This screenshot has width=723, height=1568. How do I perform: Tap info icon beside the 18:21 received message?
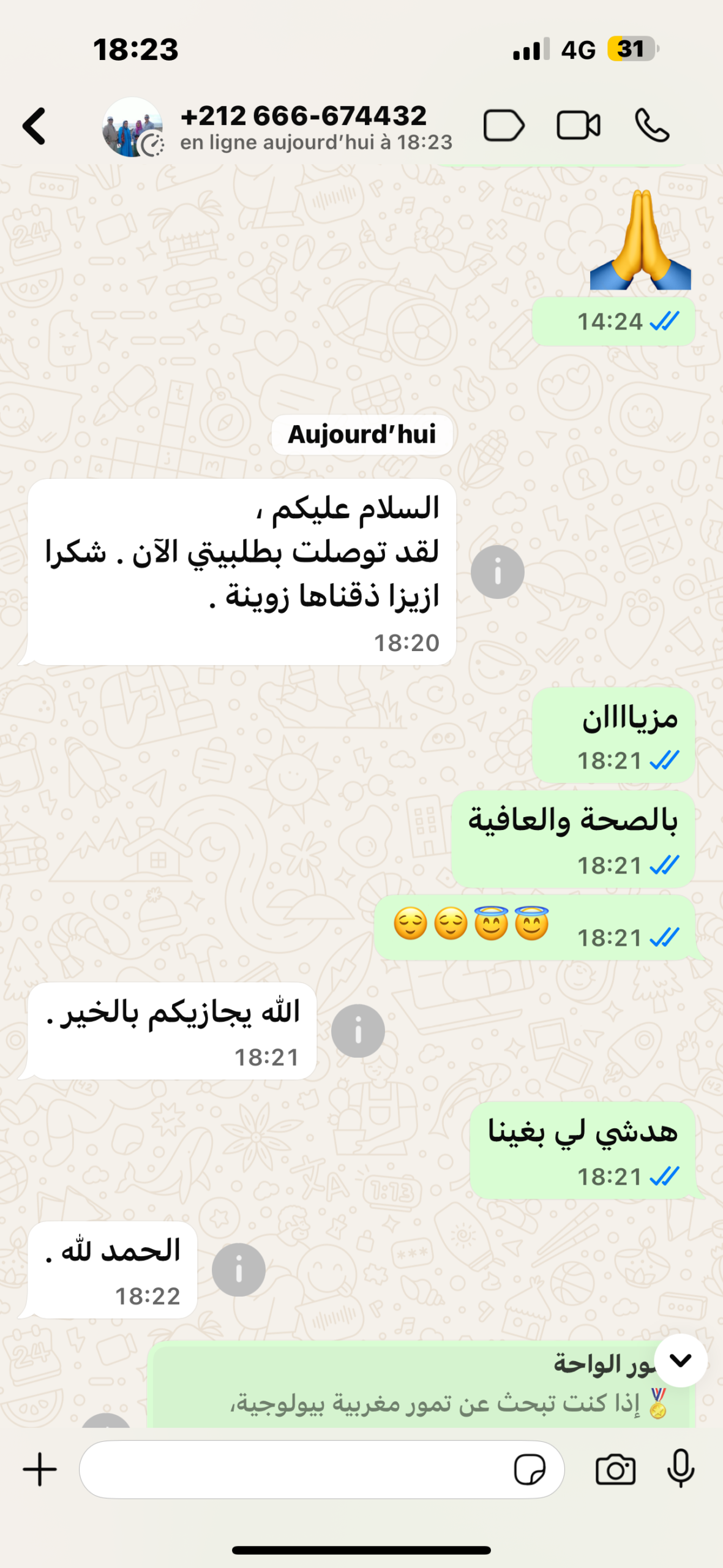click(x=358, y=1031)
